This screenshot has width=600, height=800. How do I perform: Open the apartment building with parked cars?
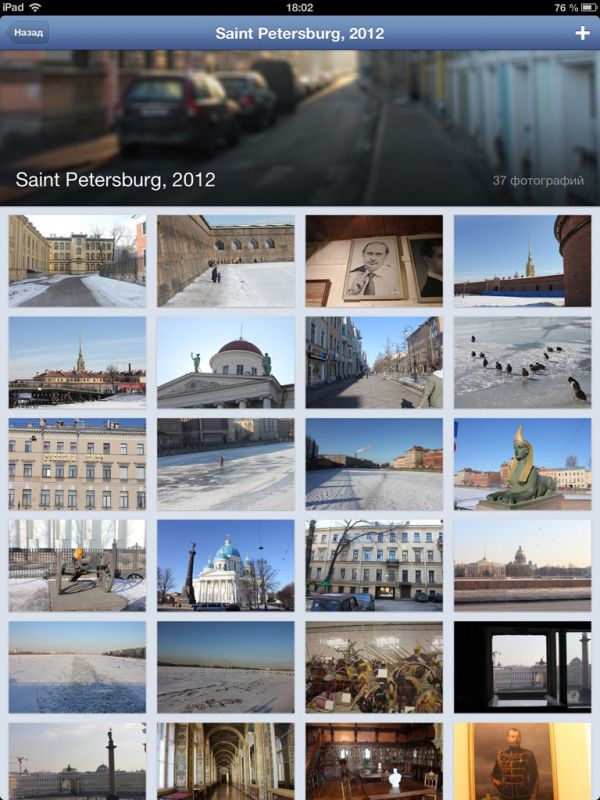click(374, 565)
